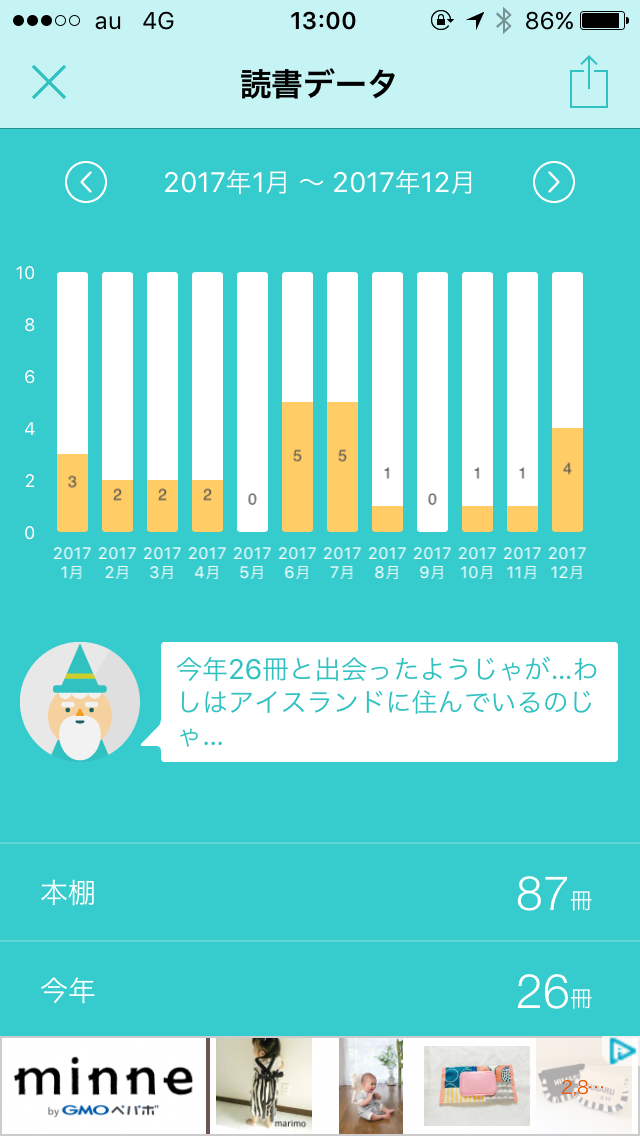Open the ad info icon

[x=622, y=1050]
